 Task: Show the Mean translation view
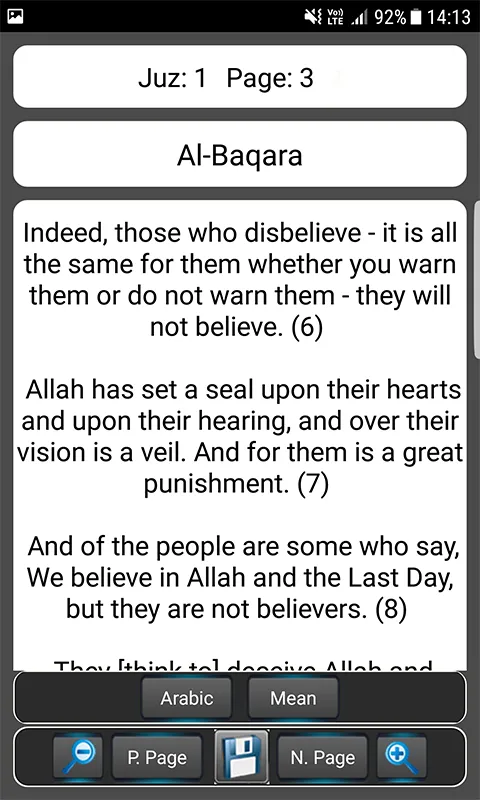click(293, 697)
